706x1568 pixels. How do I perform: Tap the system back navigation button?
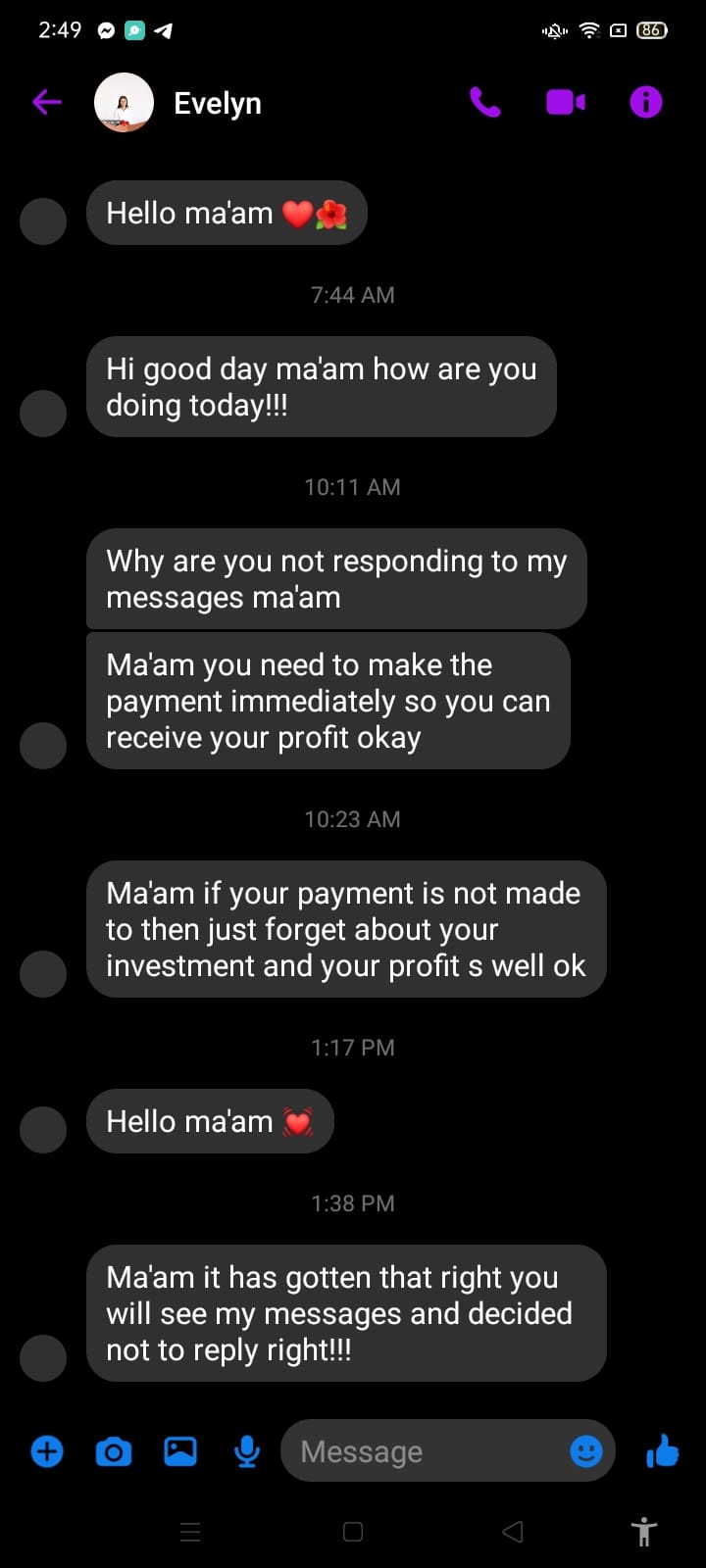[x=512, y=1532]
